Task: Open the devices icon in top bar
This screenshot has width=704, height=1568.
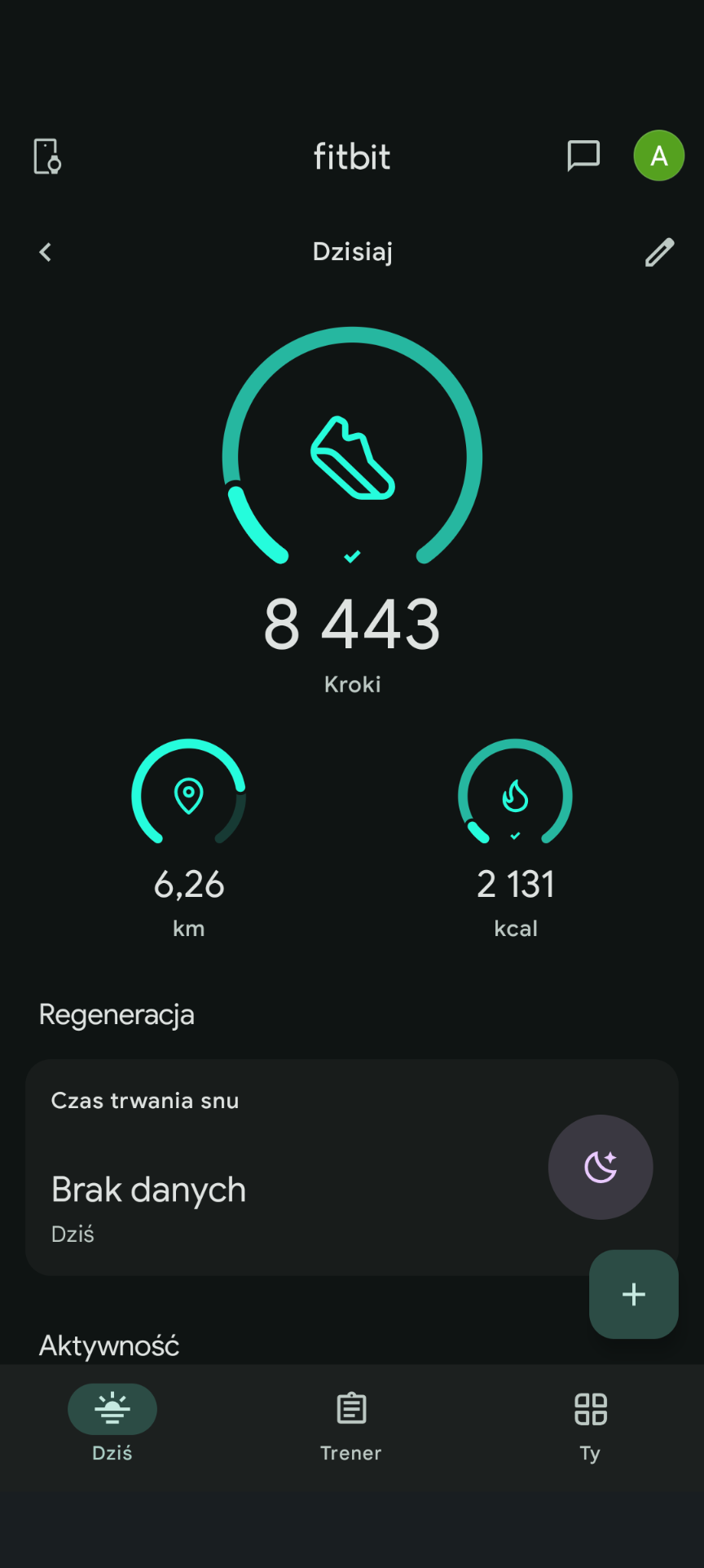Action: point(47,156)
